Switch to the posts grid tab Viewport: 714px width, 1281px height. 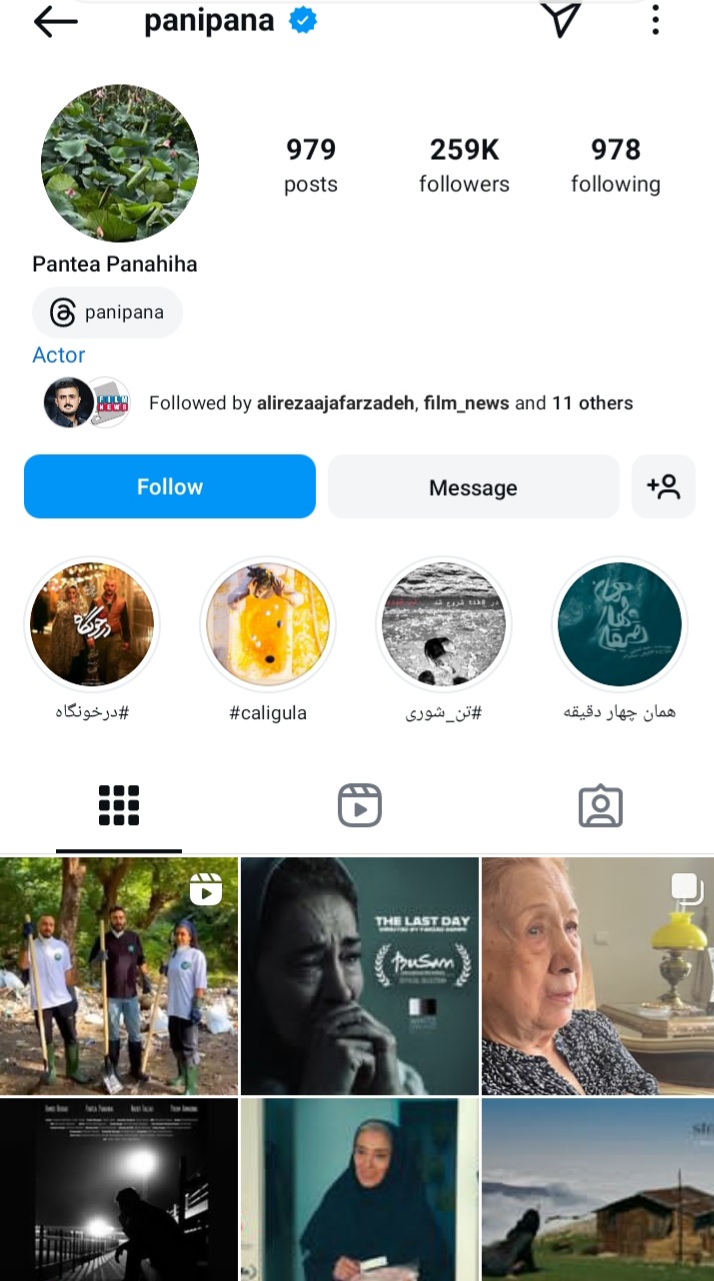(119, 805)
